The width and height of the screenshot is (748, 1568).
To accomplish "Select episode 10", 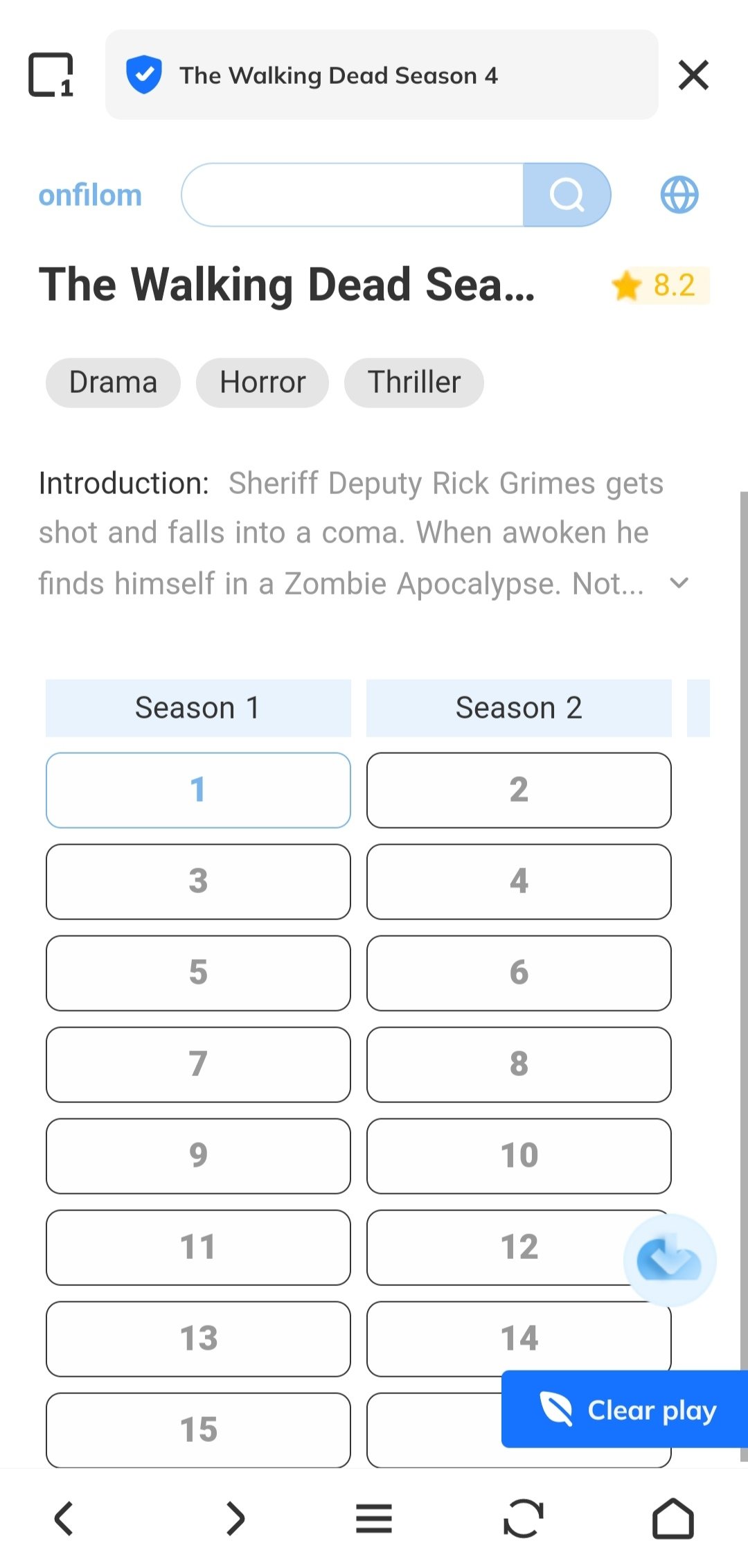I will coord(519,1156).
